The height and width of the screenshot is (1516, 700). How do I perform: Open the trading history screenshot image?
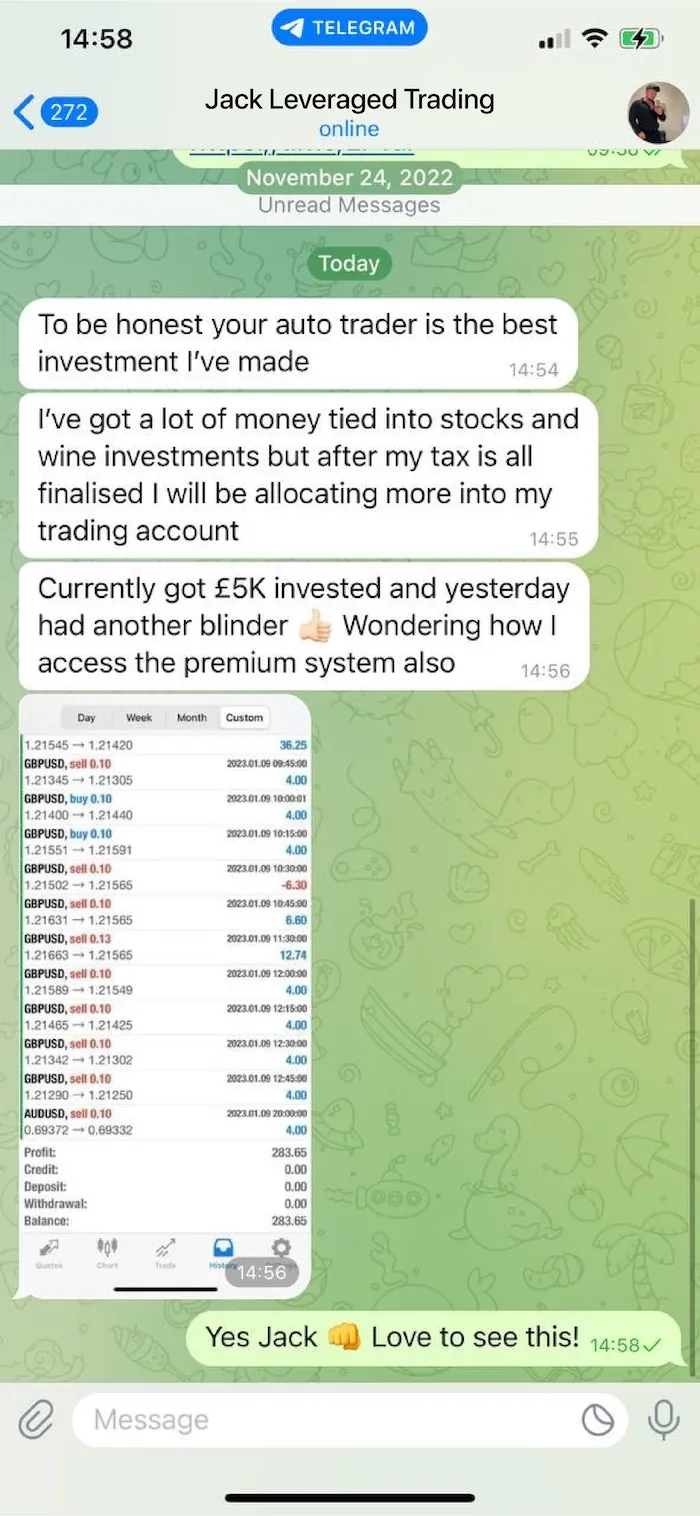(165, 990)
